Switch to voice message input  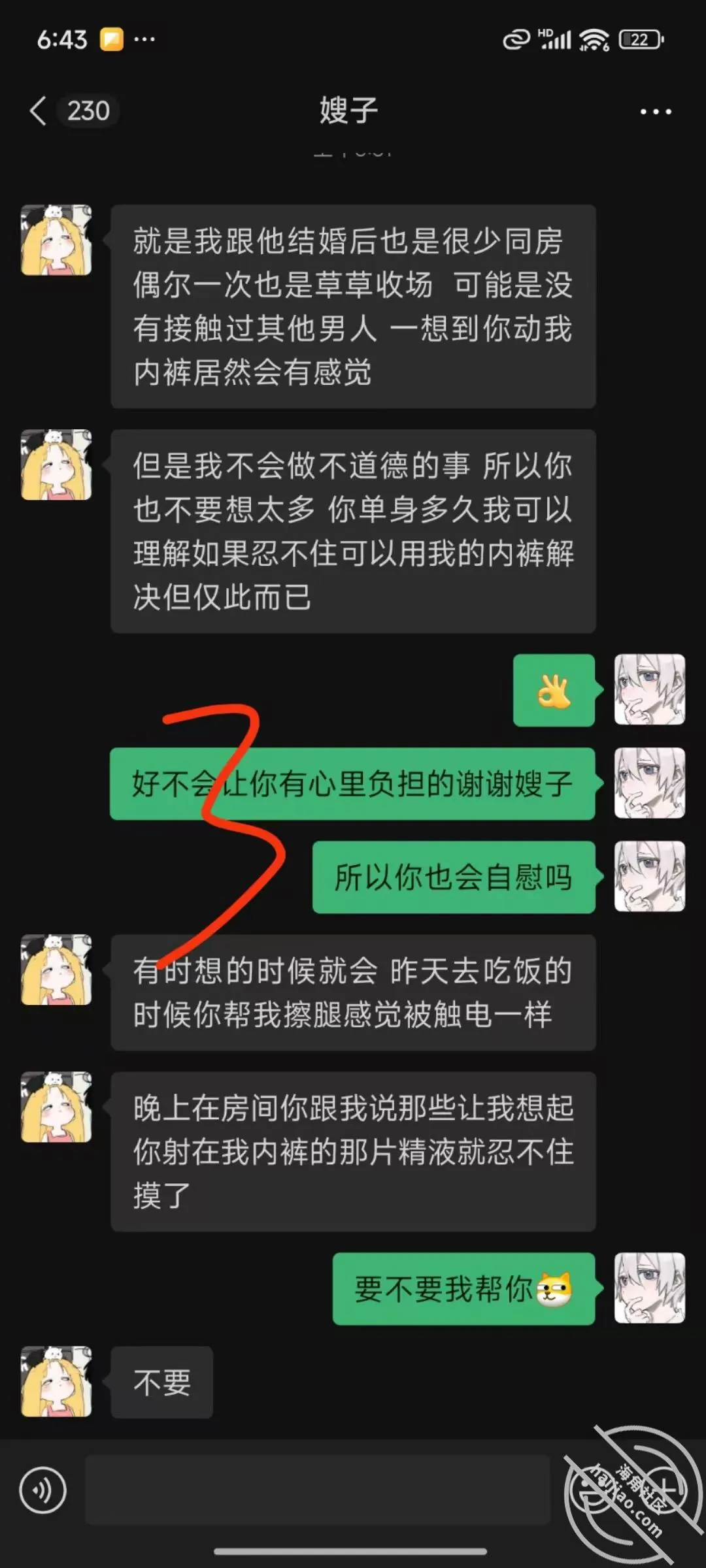(42, 1490)
